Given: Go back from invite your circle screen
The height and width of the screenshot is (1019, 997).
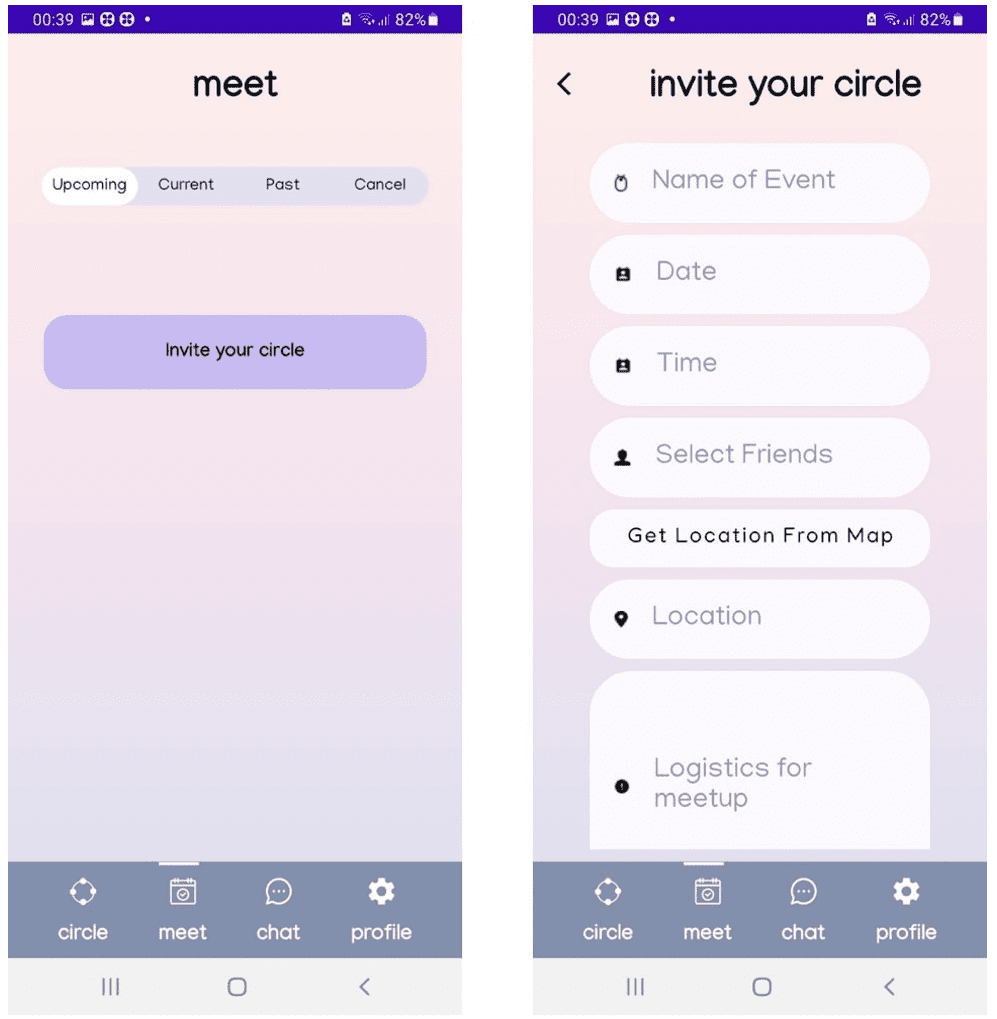Looking at the screenshot, I should [x=565, y=84].
